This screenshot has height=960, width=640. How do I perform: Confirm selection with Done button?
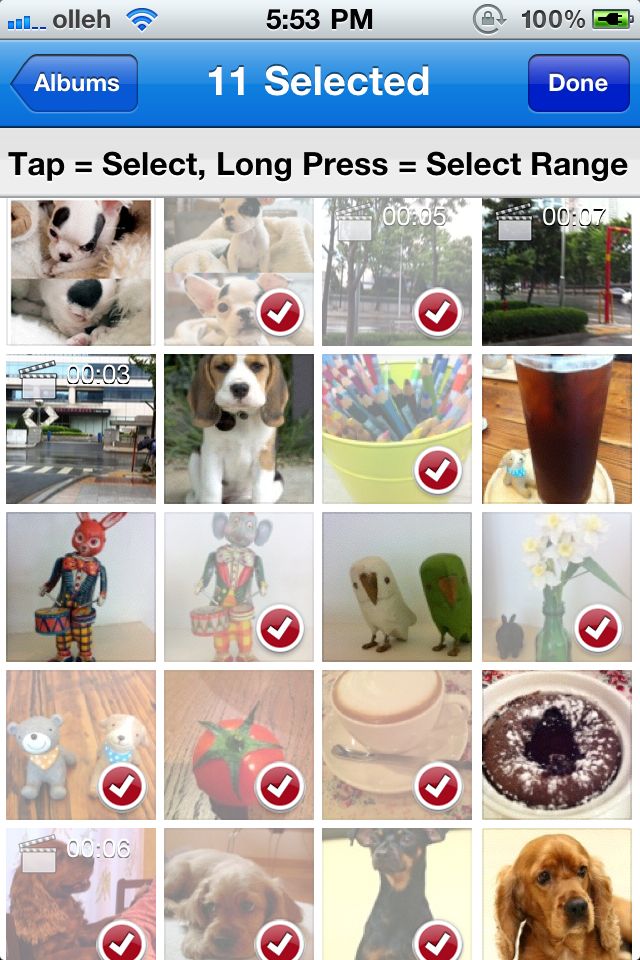click(577, 84)
